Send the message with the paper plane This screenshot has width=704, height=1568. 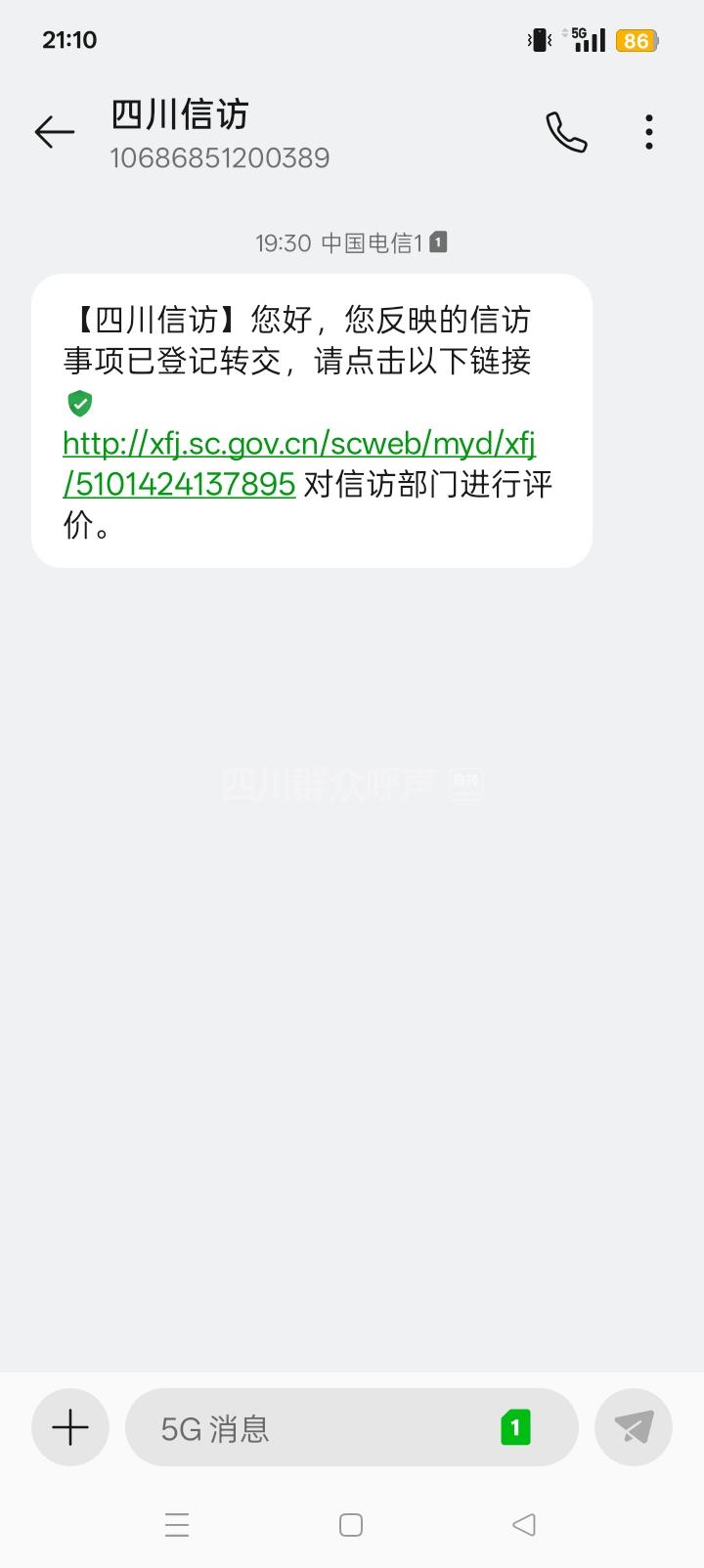coord(634,1428)
